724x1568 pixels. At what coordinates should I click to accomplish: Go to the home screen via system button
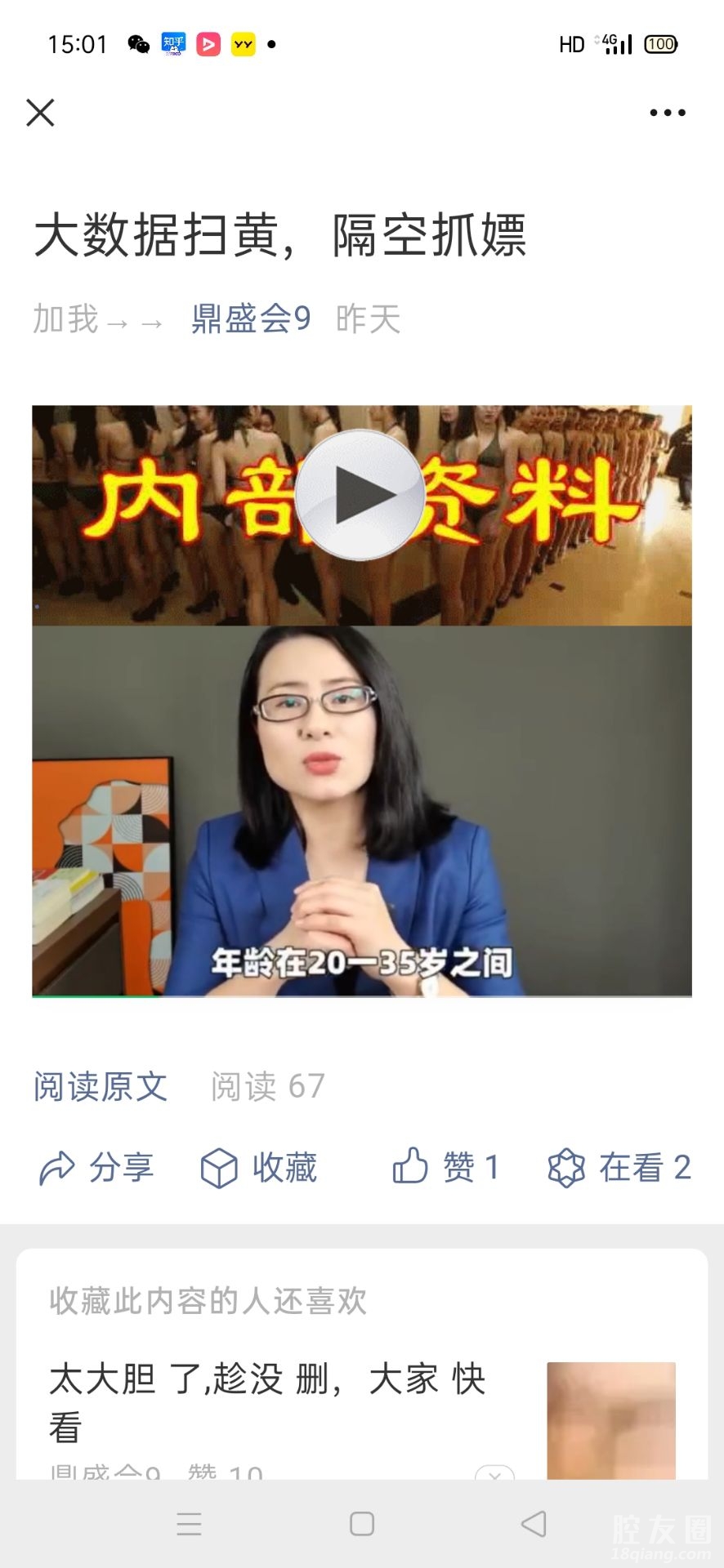pyautogui.click(x=362, y=1524)
